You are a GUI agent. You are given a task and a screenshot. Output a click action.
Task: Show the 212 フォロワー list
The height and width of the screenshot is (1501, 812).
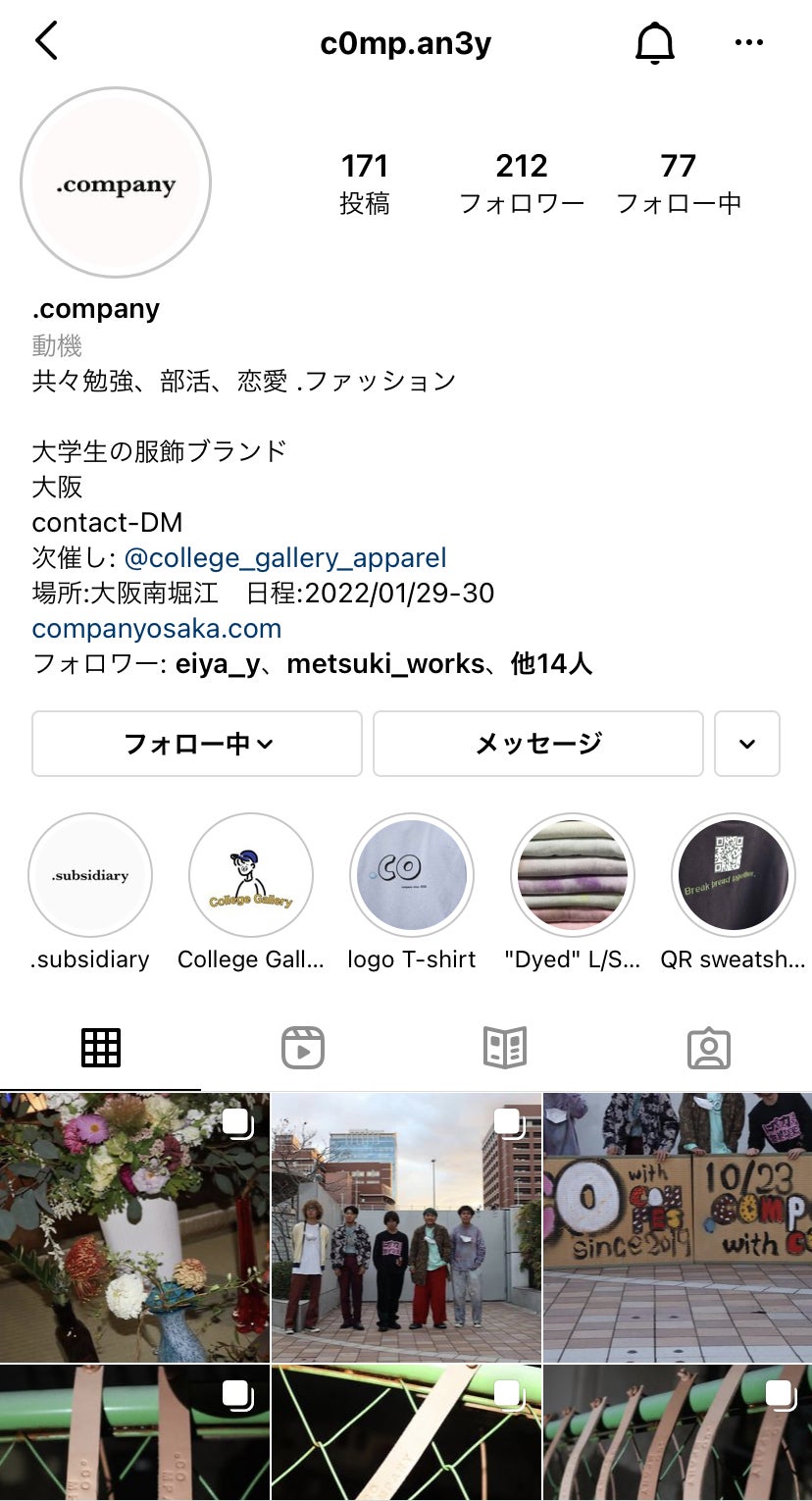[522, 182]
